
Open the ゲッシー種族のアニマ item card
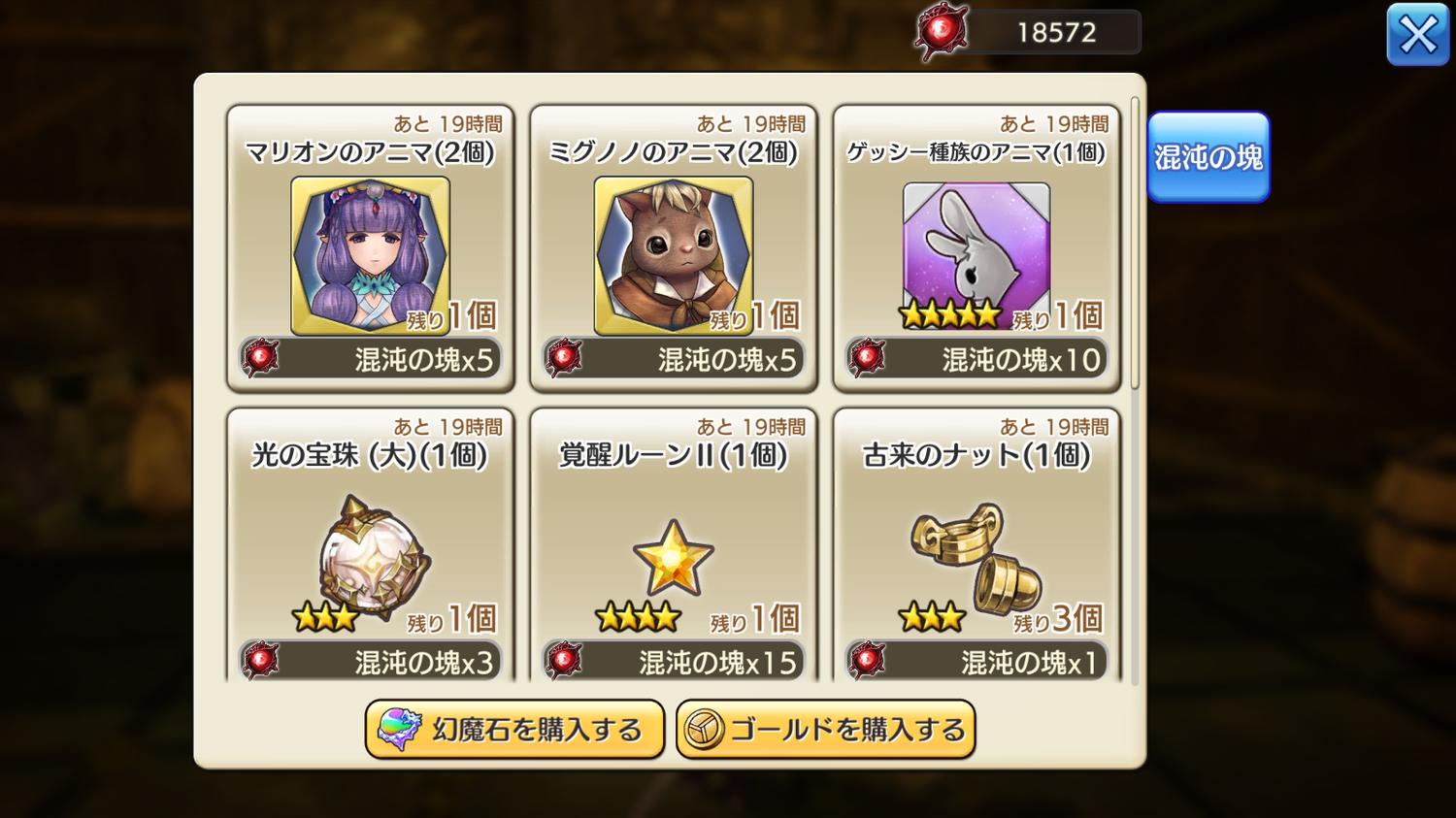[x=976, y=249]
